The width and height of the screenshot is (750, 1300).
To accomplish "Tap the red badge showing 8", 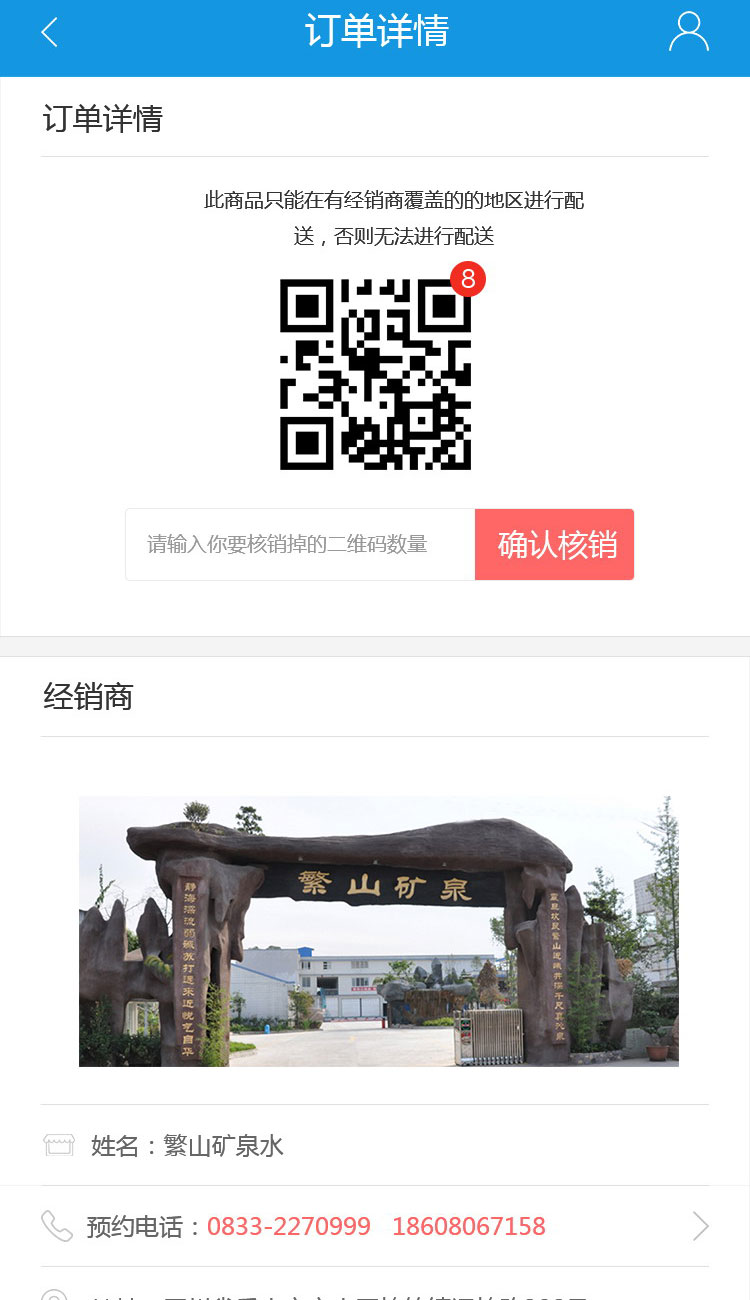I will click(467, 280).
